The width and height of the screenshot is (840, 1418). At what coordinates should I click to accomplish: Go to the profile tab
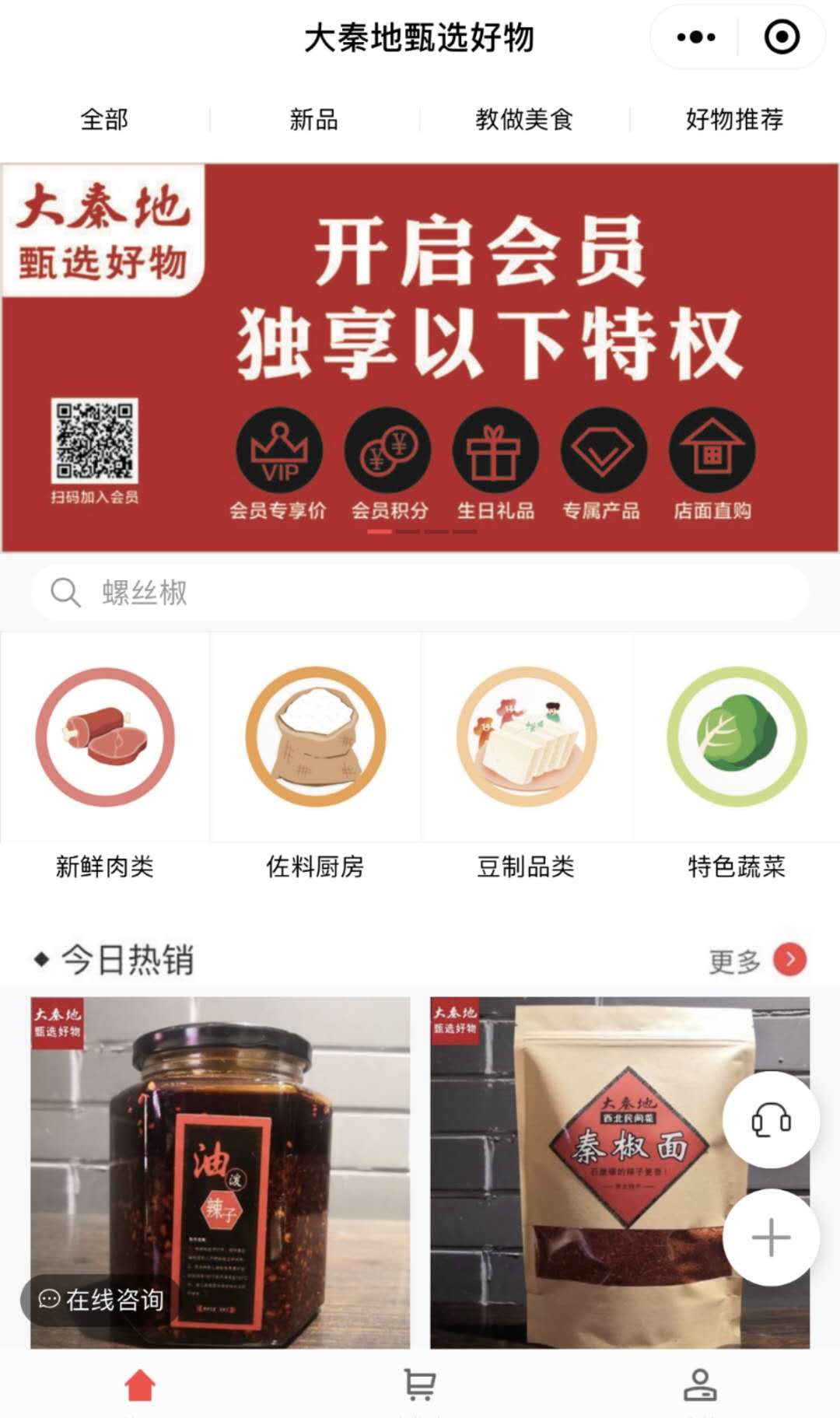point(700,1385)
